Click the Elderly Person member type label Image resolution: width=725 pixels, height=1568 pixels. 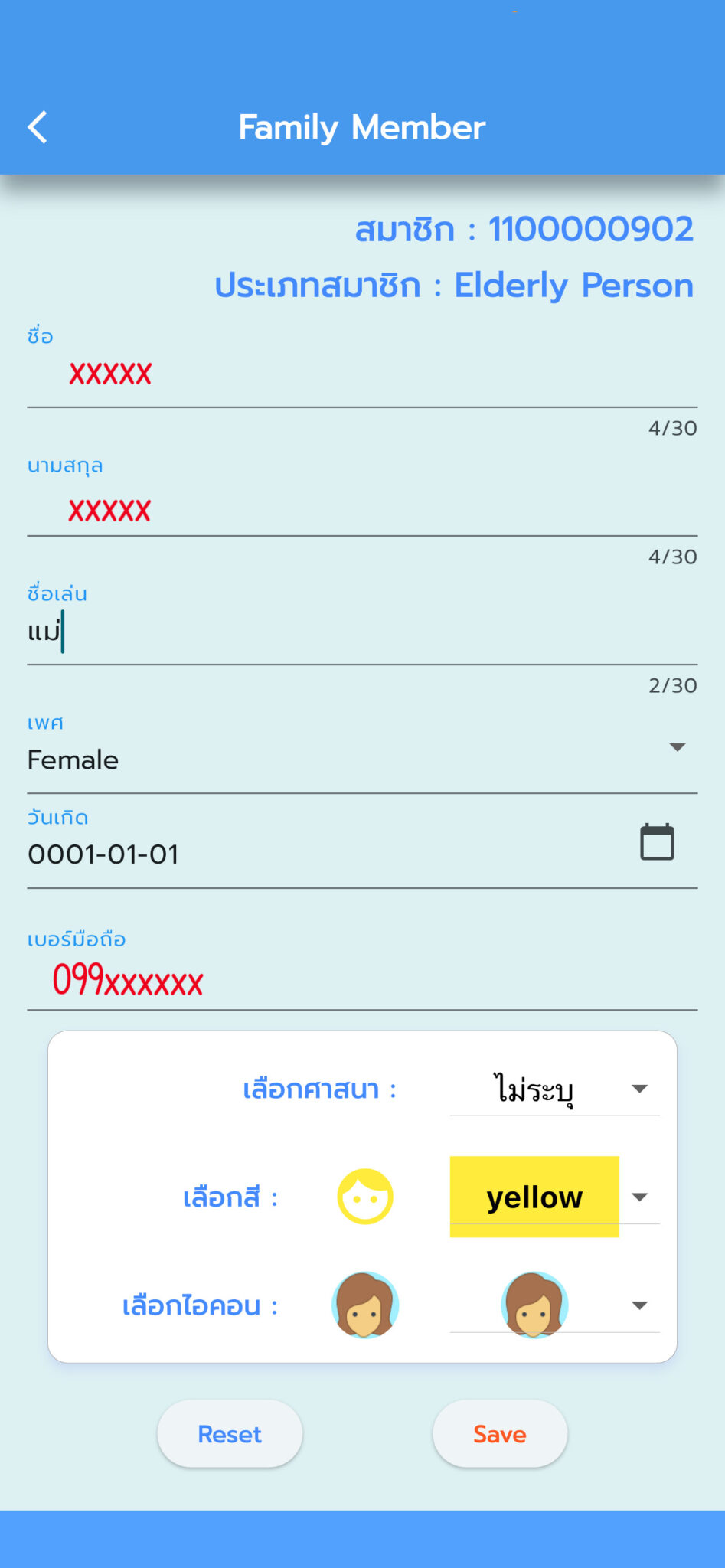tap(573, 284)
